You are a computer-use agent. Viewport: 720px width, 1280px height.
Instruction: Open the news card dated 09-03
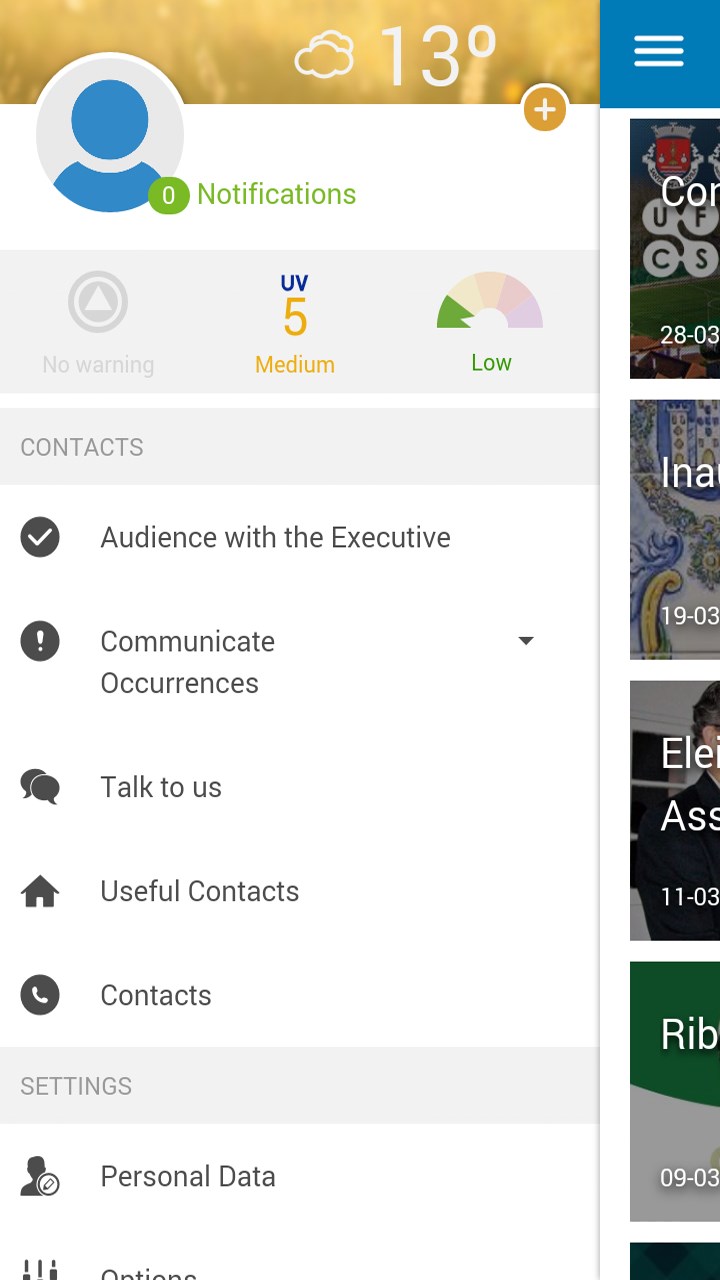click(675, 1091)
